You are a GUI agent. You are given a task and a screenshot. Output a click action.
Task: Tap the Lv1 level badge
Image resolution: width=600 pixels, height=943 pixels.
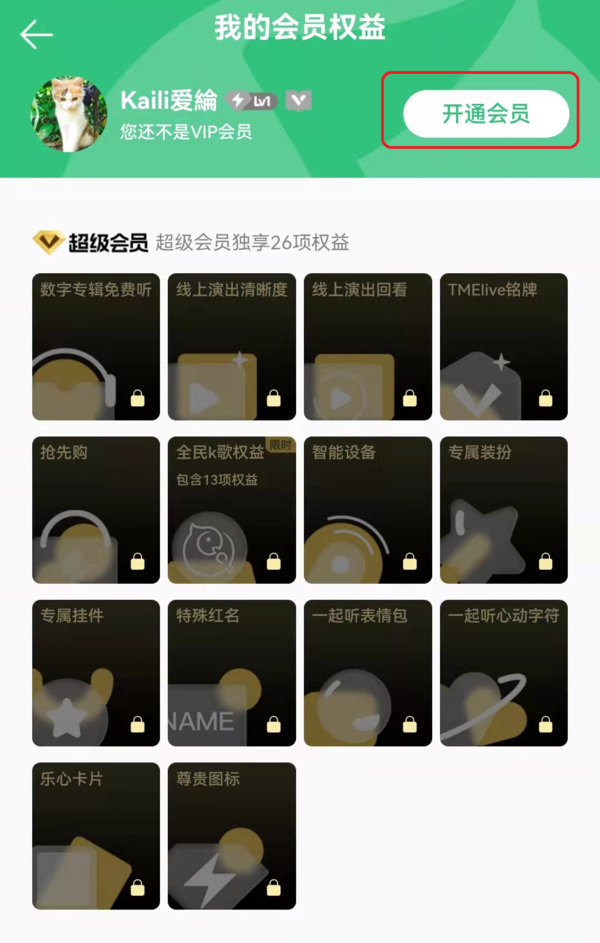252,101
